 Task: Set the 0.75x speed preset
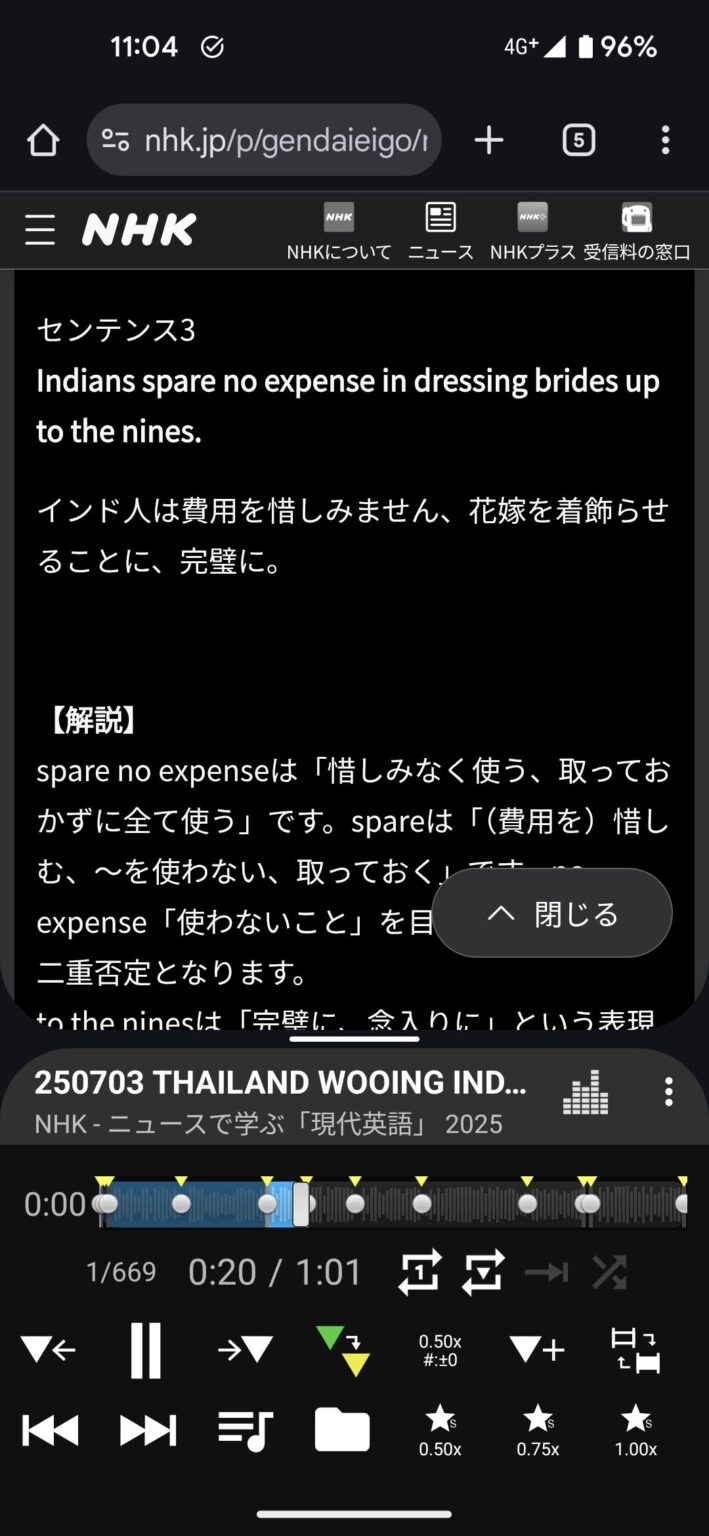coord(538,1430)
